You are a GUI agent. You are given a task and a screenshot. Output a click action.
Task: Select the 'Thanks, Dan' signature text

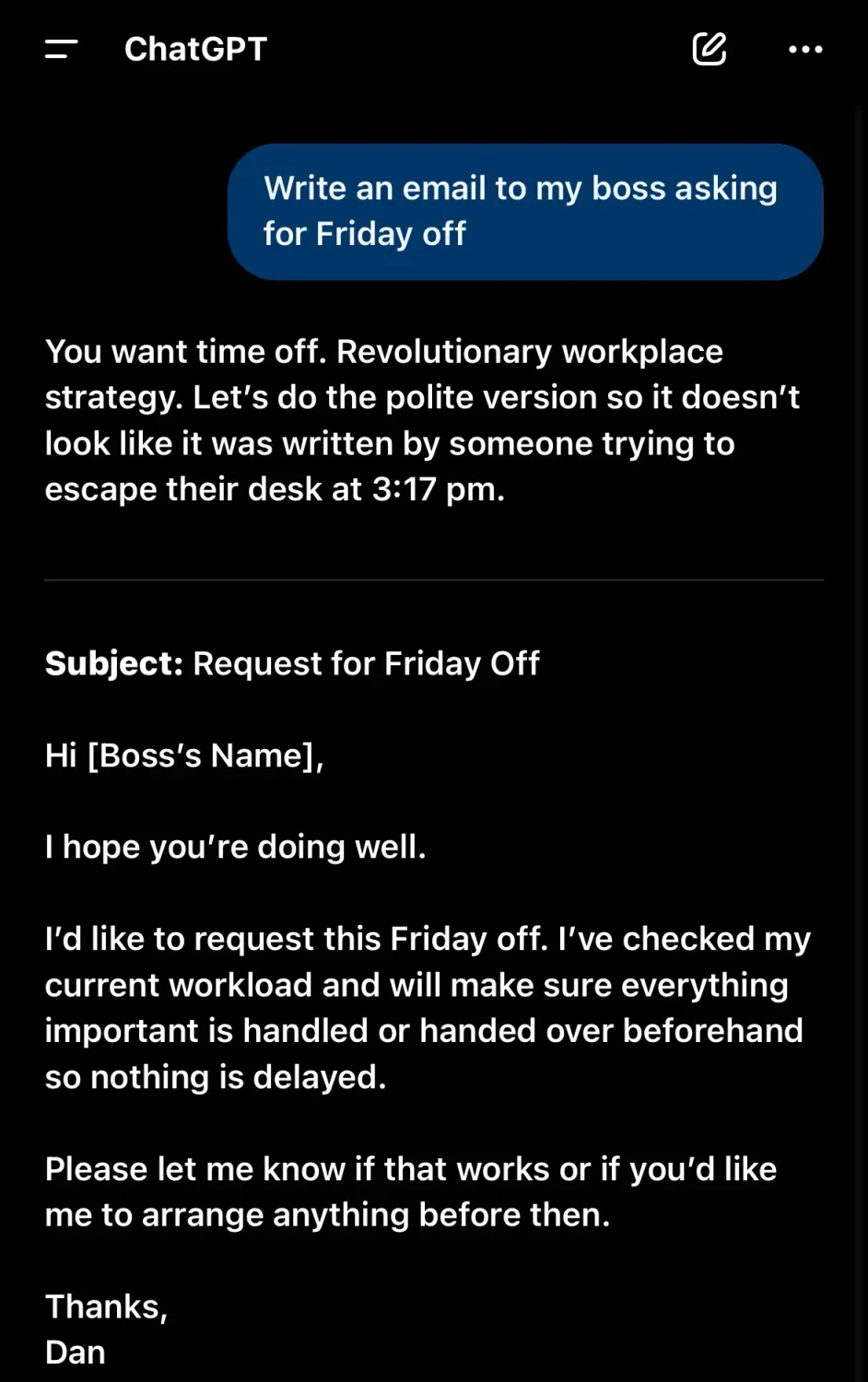[x=106, y=1329]
